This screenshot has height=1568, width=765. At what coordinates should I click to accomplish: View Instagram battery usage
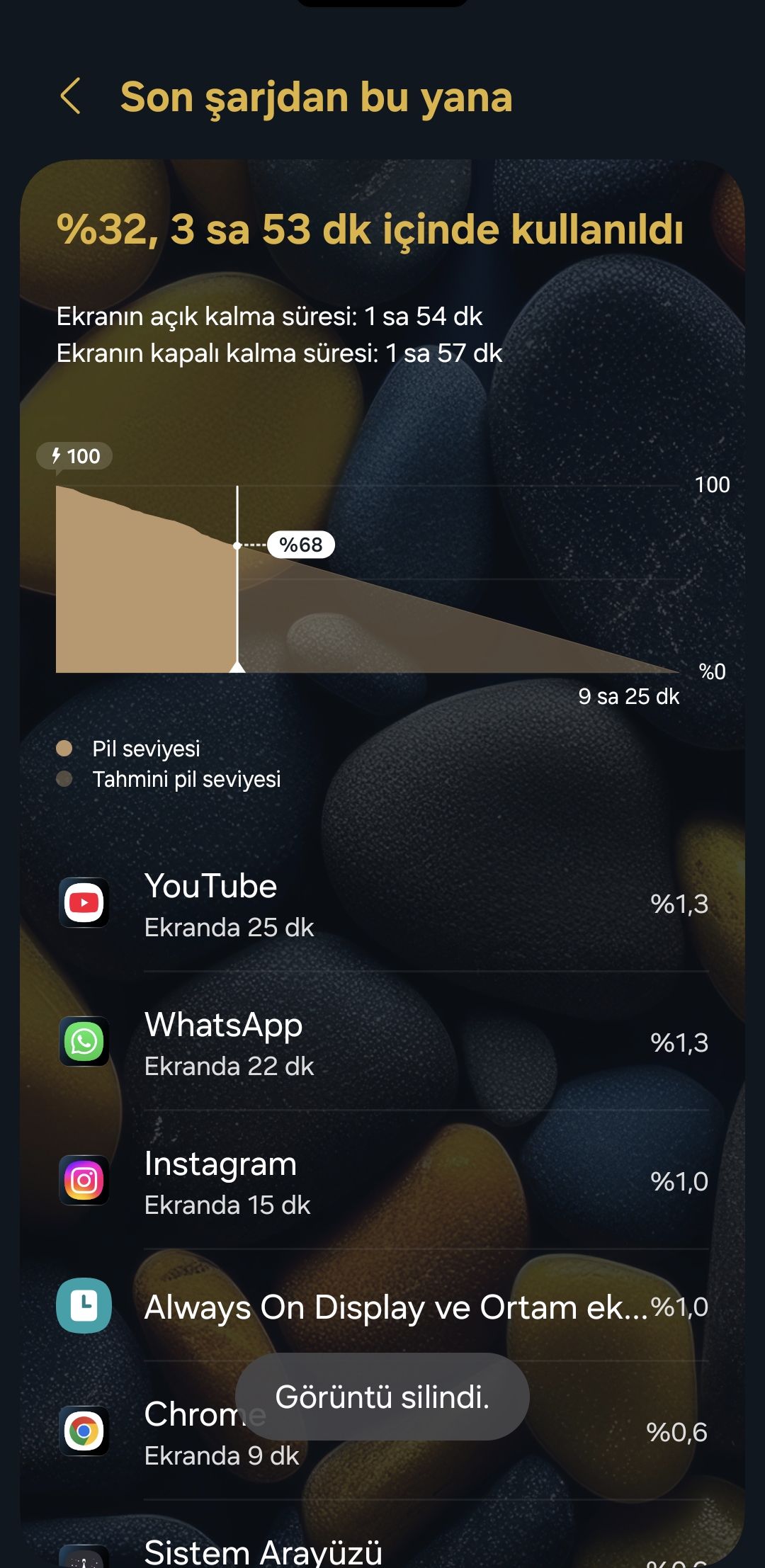click(x=382, y=1181)
